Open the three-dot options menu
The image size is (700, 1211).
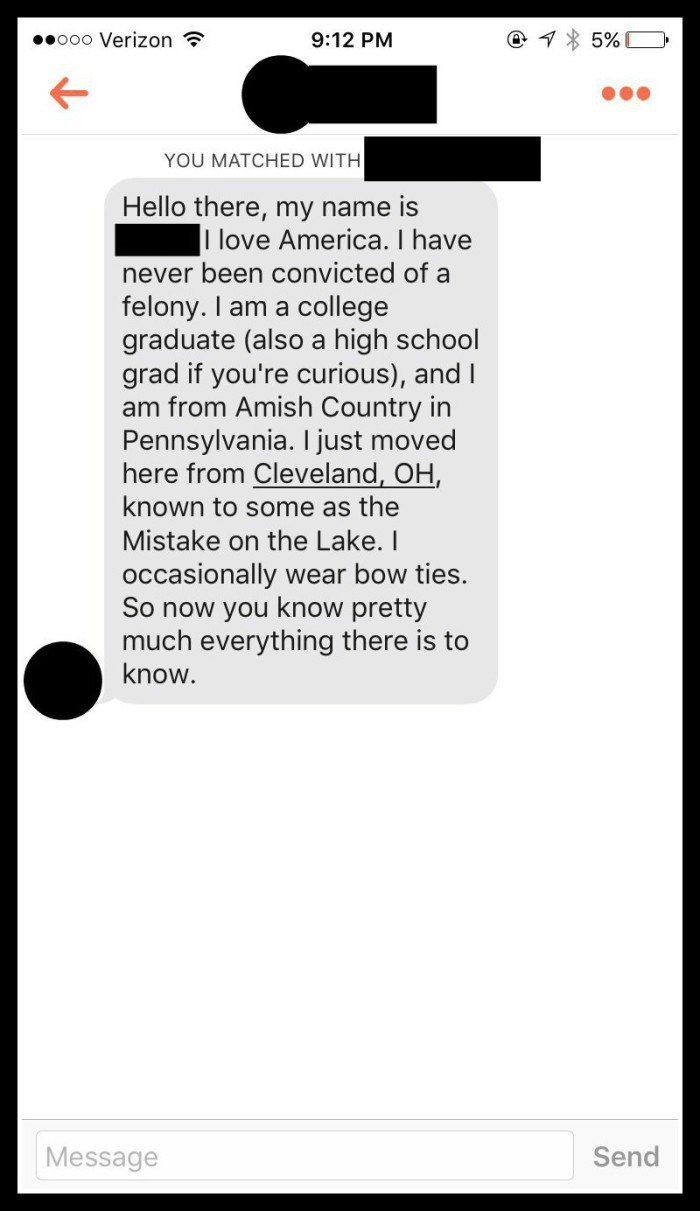[x=626, y=94]
